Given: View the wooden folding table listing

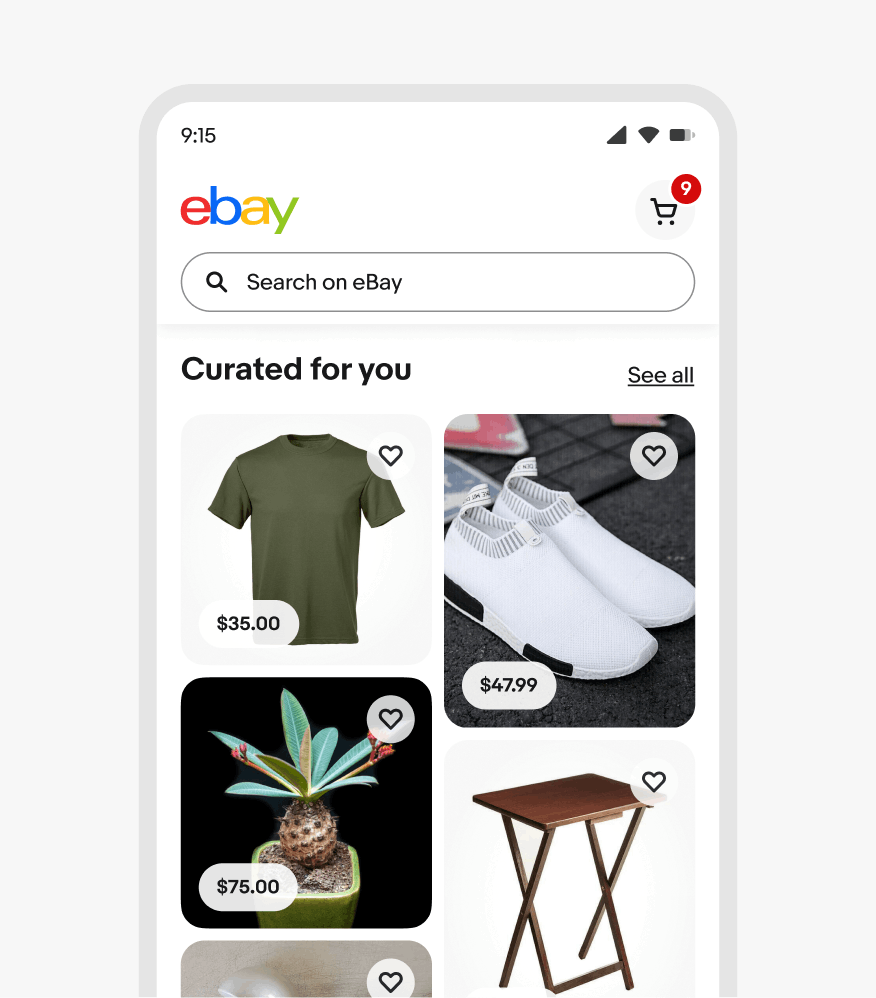Looking at the screenshot, I should point(569,880).
